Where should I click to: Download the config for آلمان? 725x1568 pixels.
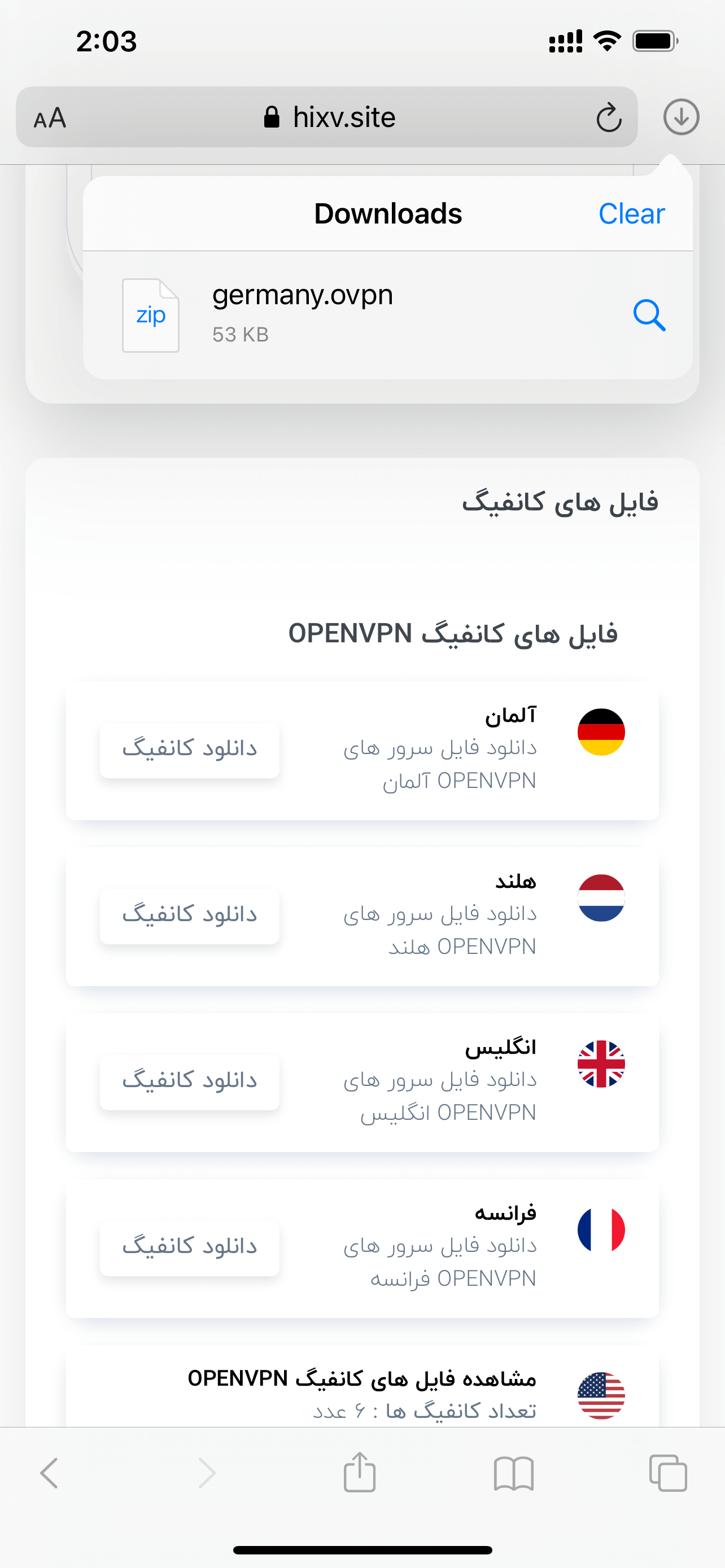pos(189,750)
